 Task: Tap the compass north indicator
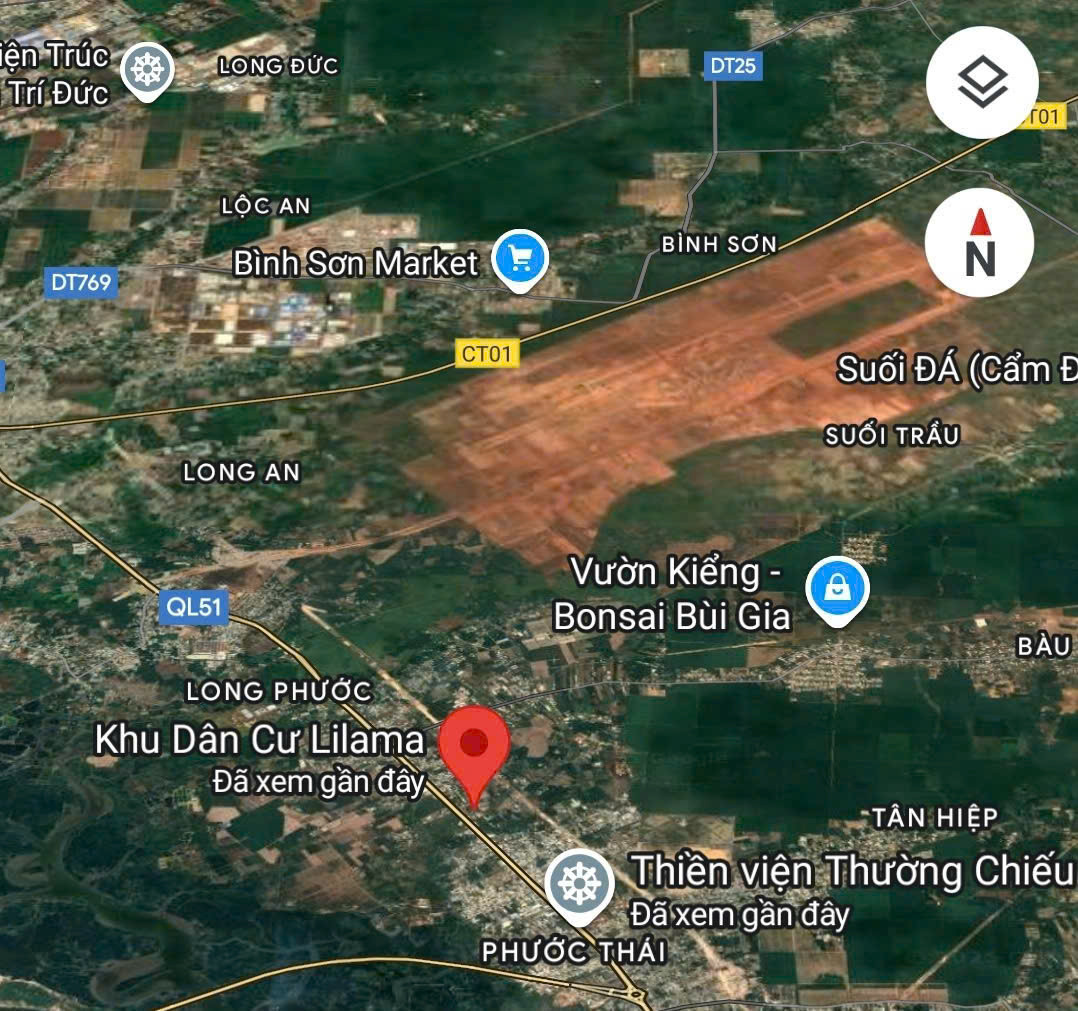coord(979,243)
